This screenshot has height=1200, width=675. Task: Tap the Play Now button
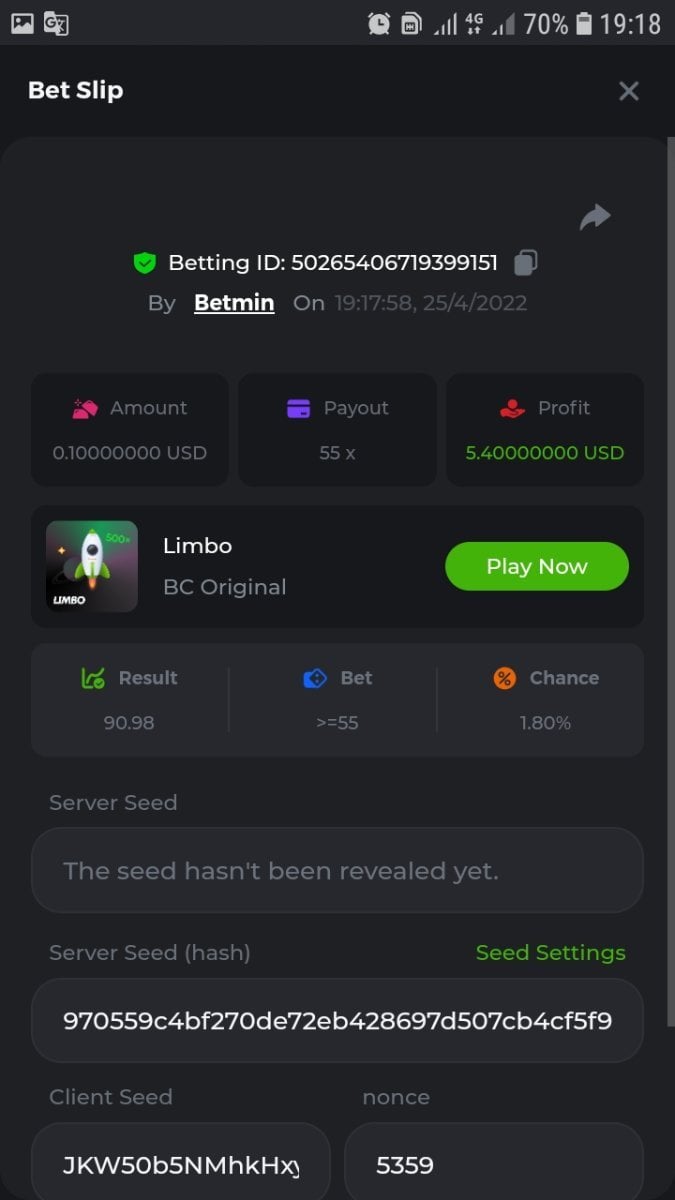coord(536,566)
